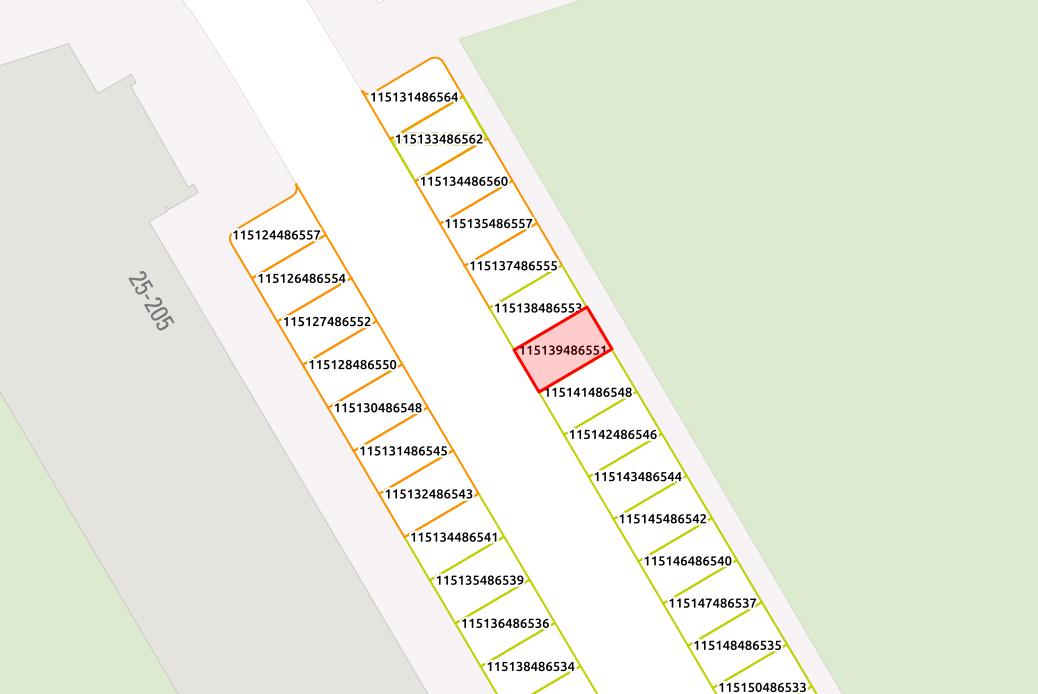This screenshot has width=1038, height=694.
Task: Select parking space 115145486542
Action: pyautogui.click(x=663, y=518)
